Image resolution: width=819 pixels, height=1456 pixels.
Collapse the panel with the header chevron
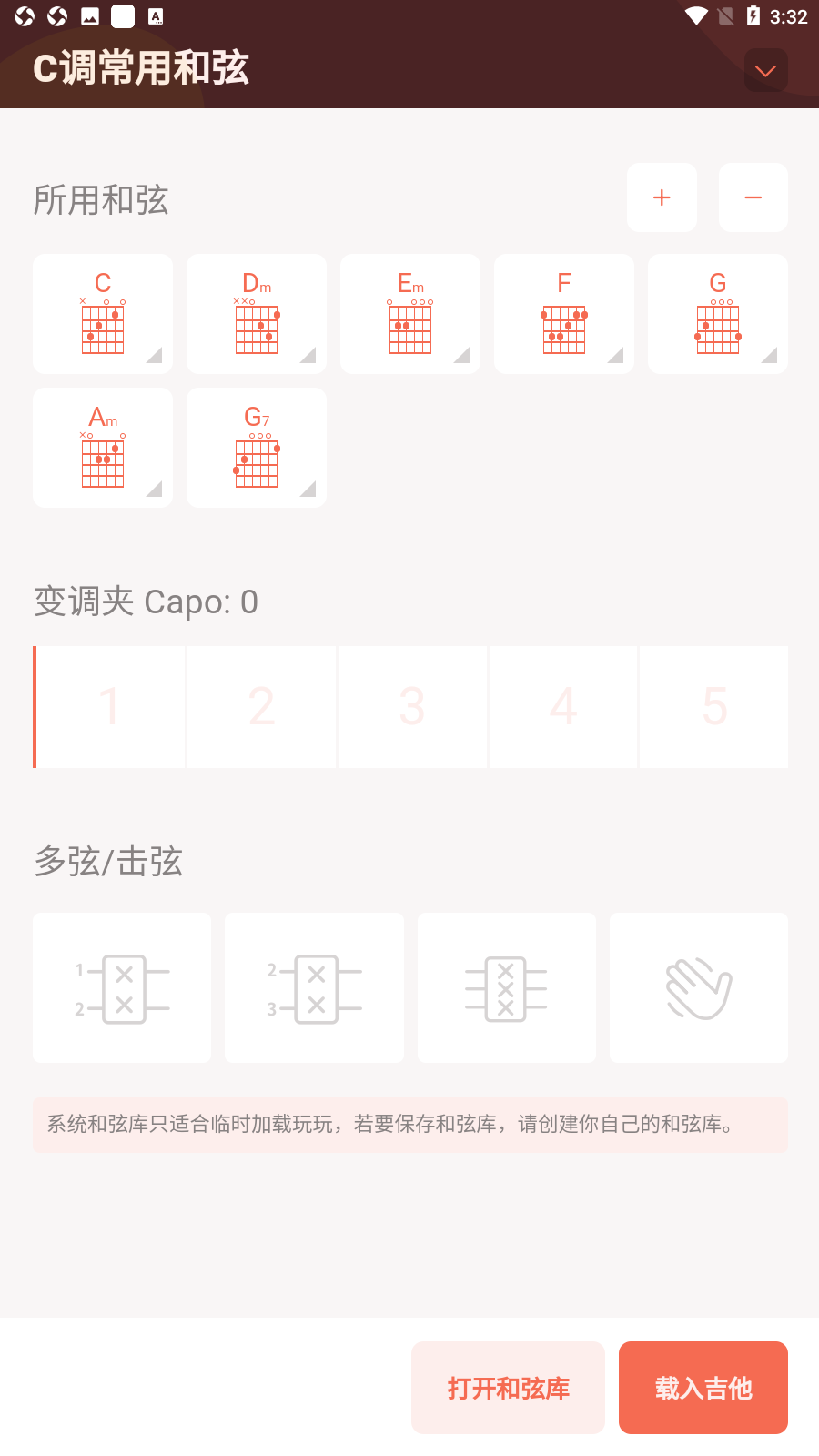point(765,70)
